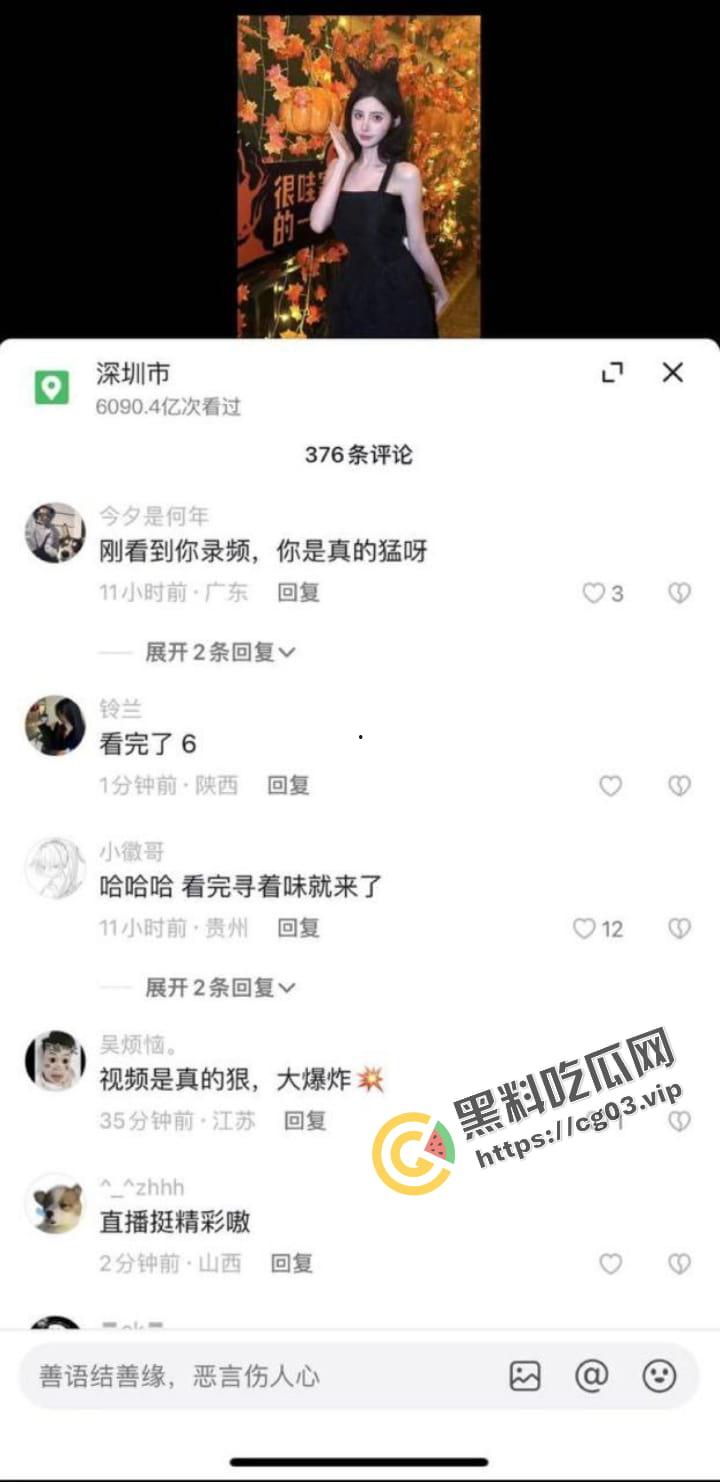This screenshot has width=720, height=1482.
Task: Like 铃兰's comment
Action: (x=610, y=786)
